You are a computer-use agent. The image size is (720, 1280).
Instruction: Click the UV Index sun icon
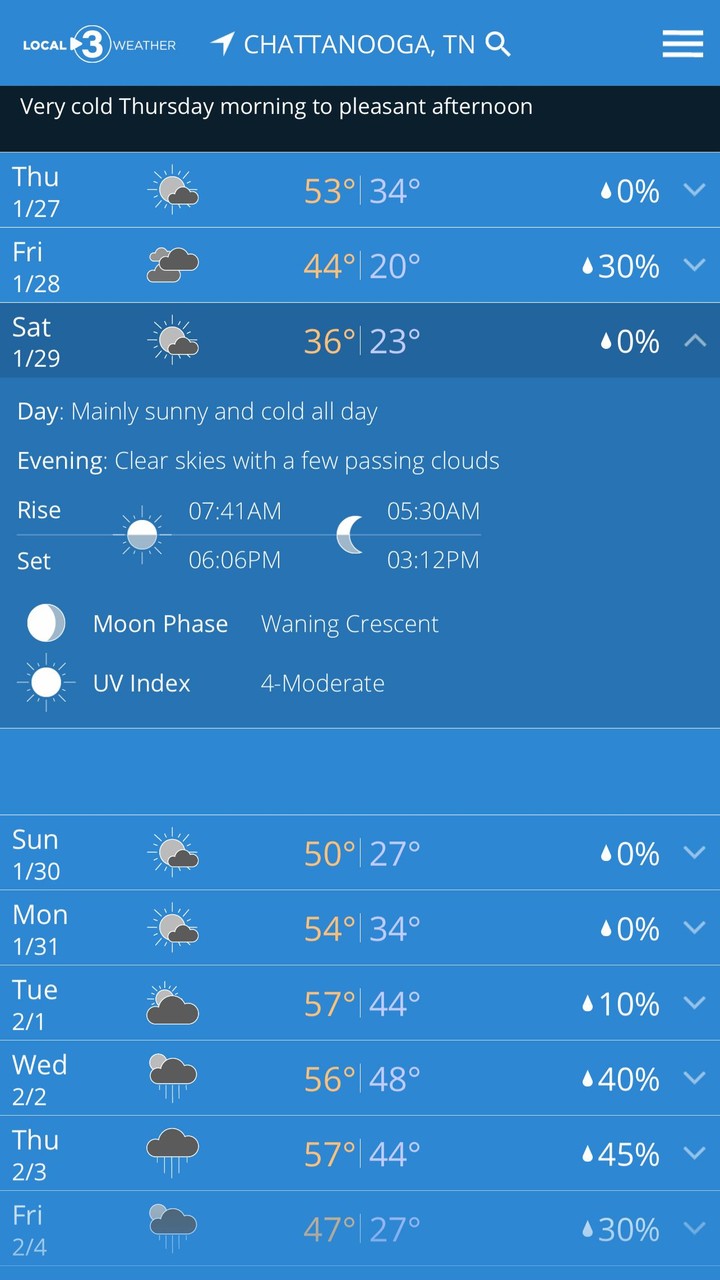coord(45,682)
